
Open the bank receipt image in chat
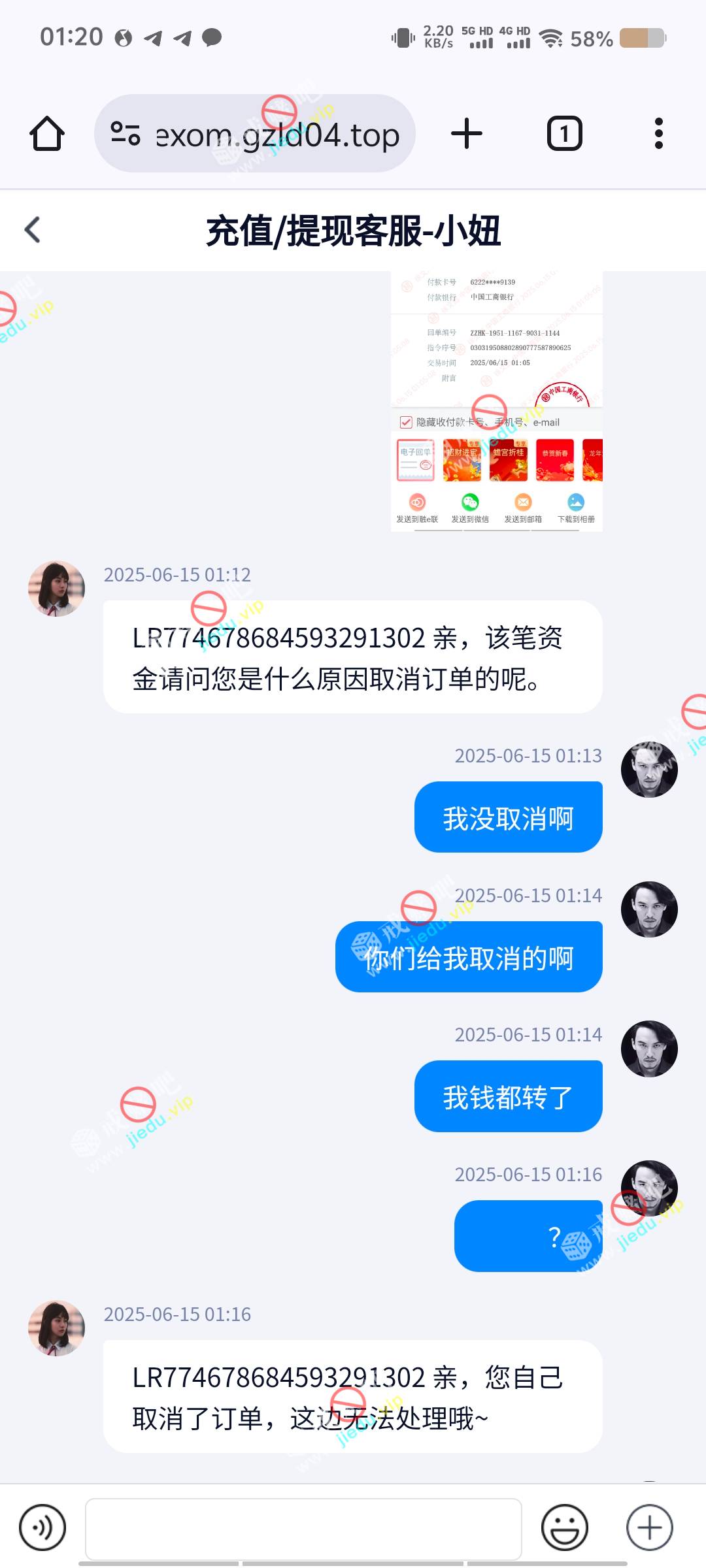point(496,401)
